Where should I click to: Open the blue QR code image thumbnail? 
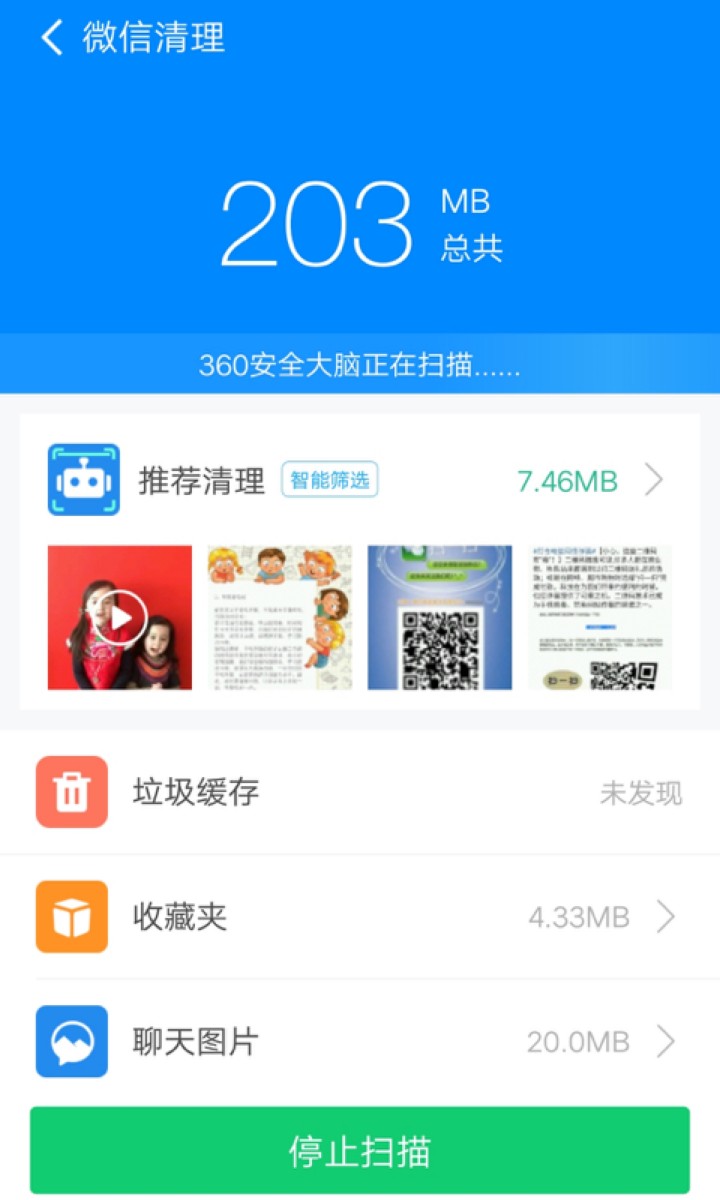(439, 618)
